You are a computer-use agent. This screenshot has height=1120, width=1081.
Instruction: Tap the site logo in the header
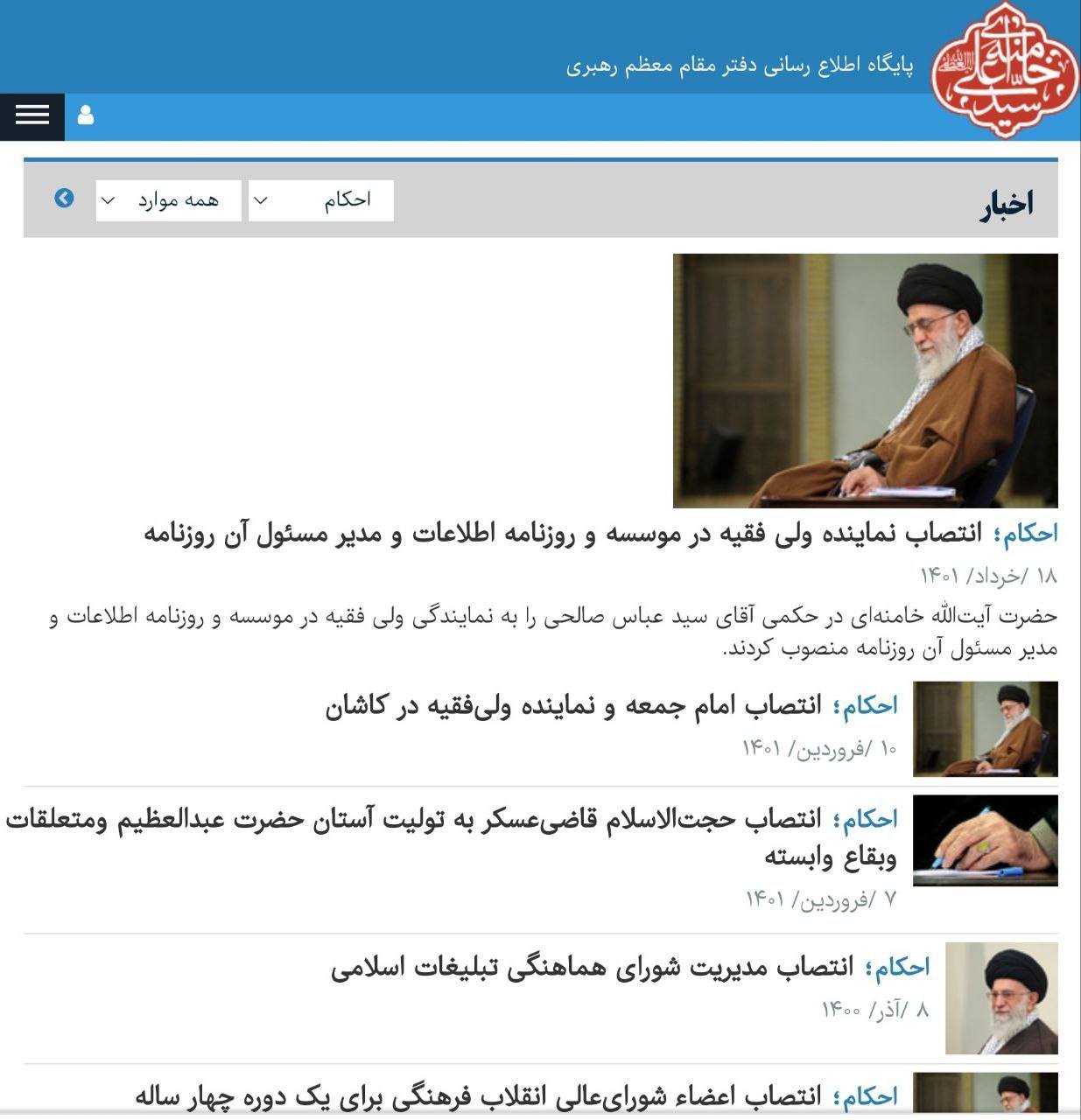(x=1004, y=70)
